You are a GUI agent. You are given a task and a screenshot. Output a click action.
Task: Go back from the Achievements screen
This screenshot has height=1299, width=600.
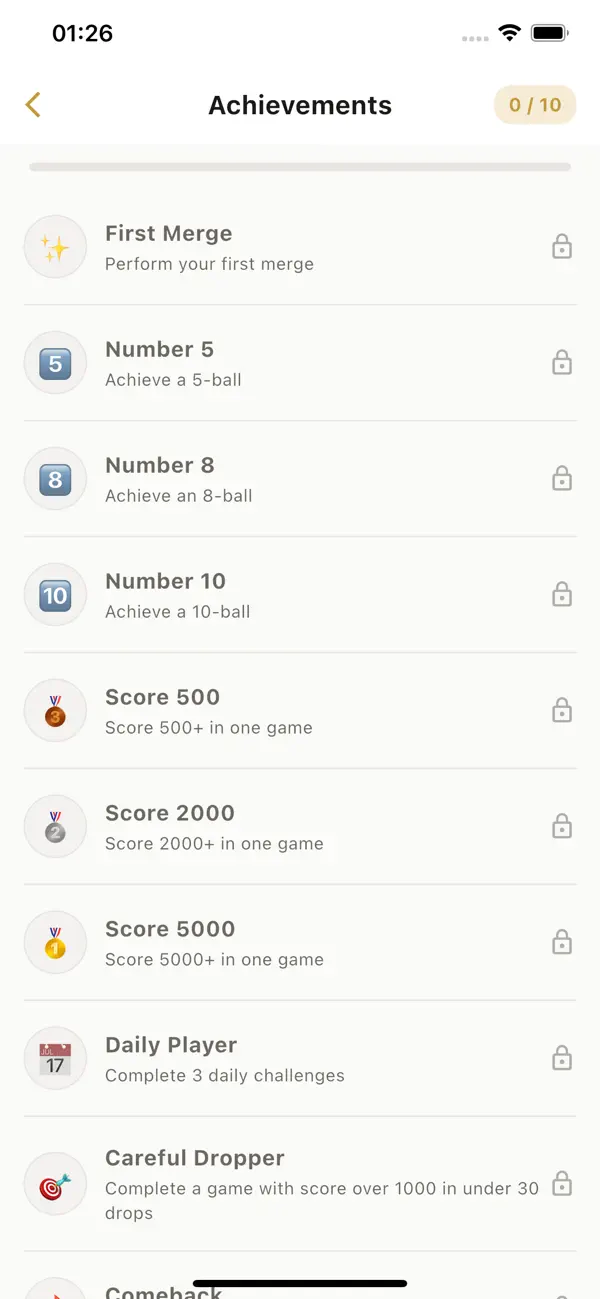[x=33, y=105]
